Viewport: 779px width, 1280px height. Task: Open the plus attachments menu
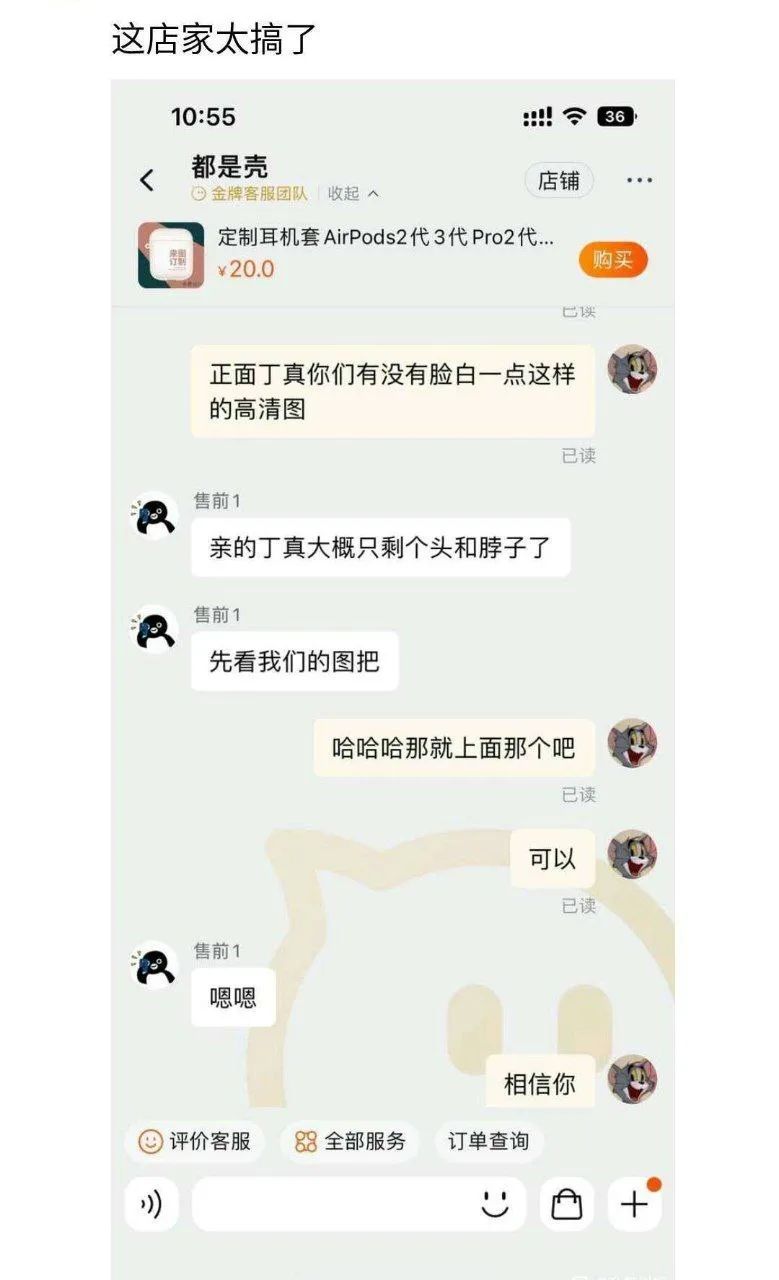(x=634, y=1204)
